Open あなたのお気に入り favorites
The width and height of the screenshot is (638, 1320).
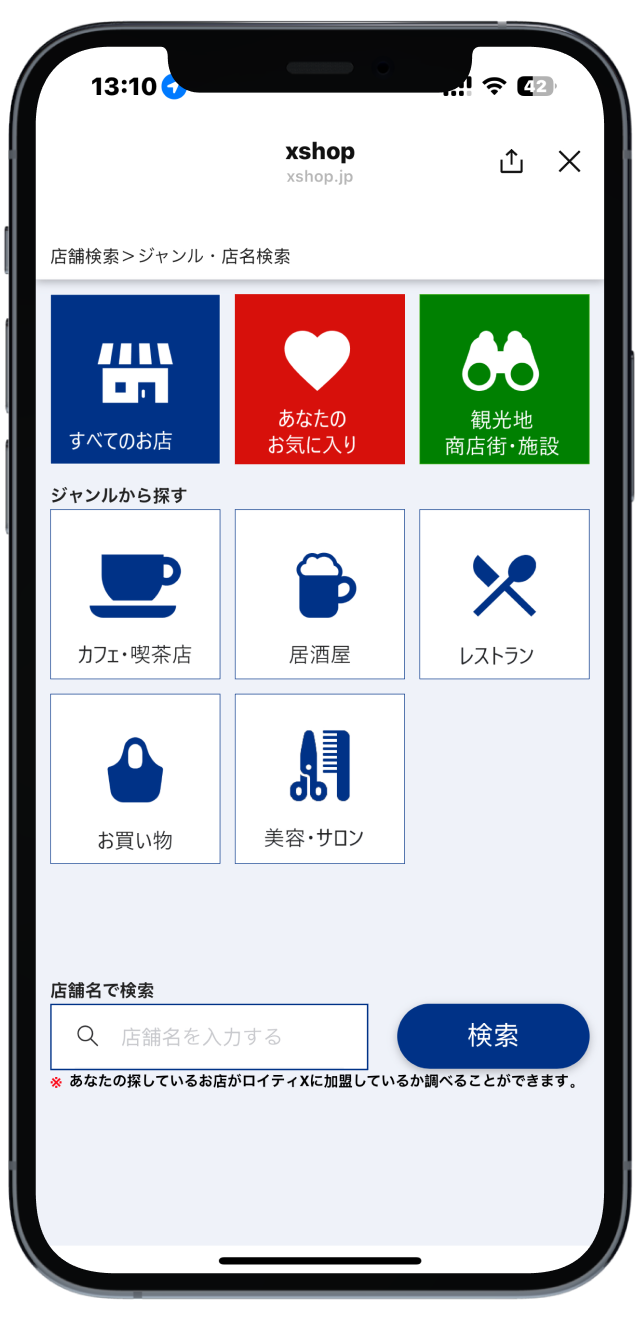coord(319,379)
